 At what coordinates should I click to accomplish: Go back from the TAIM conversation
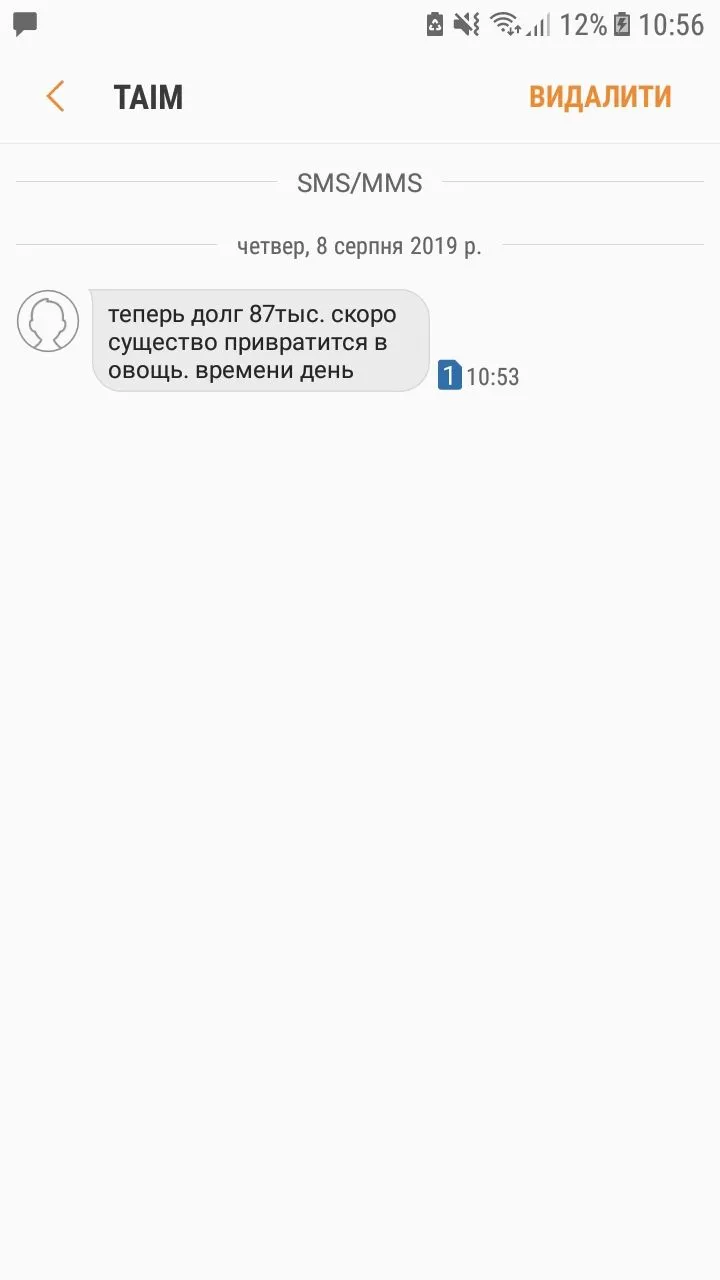[55, 97]
